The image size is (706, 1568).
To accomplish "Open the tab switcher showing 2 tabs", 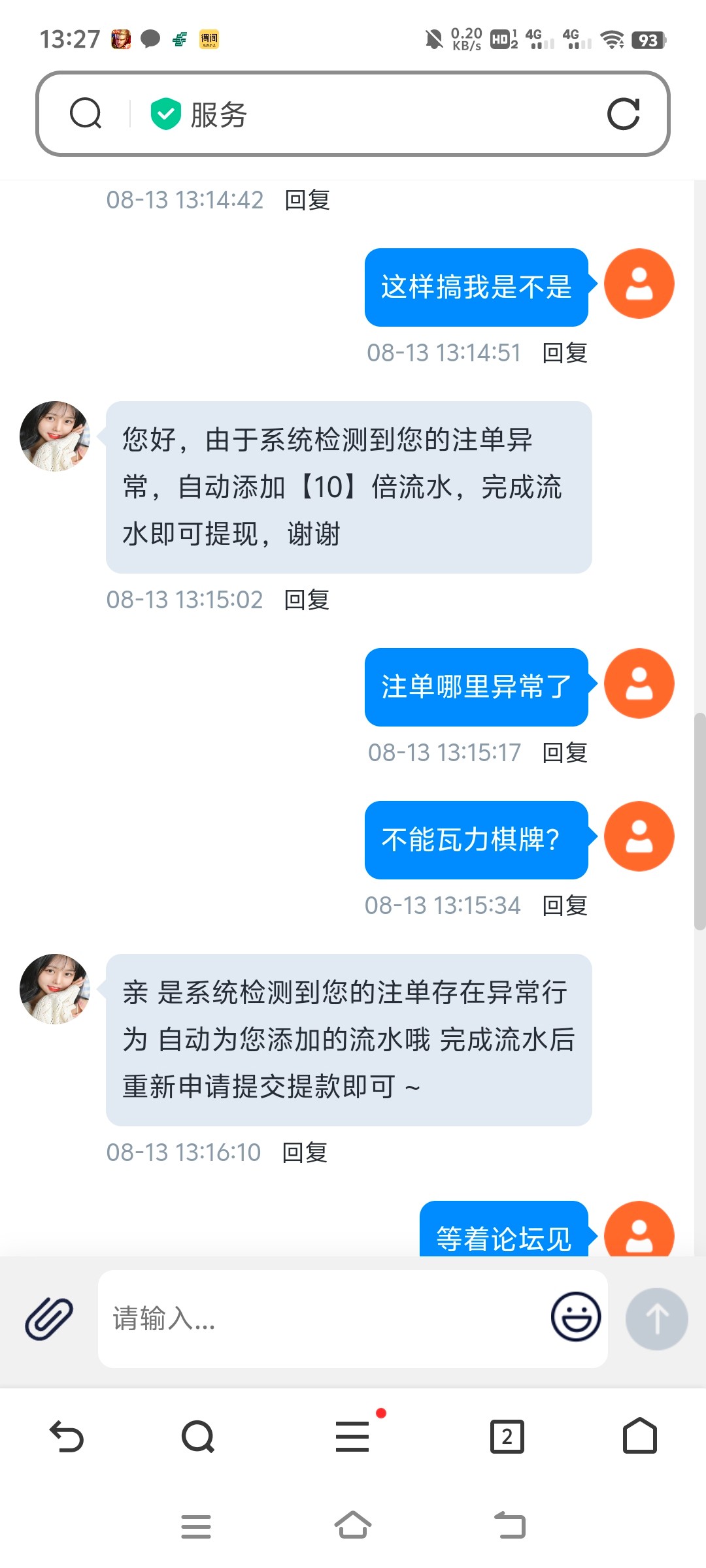I will pos(507,1436).
